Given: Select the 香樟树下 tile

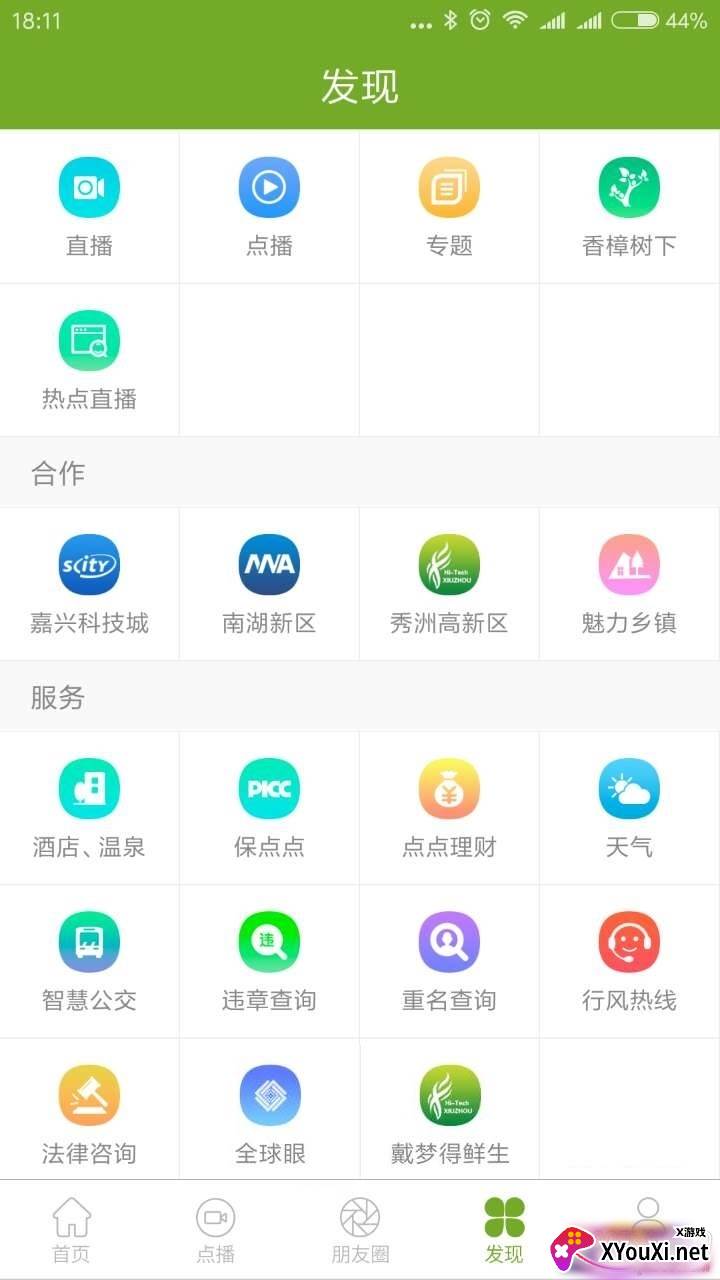Looking at the screenshot, I should 629,207.
